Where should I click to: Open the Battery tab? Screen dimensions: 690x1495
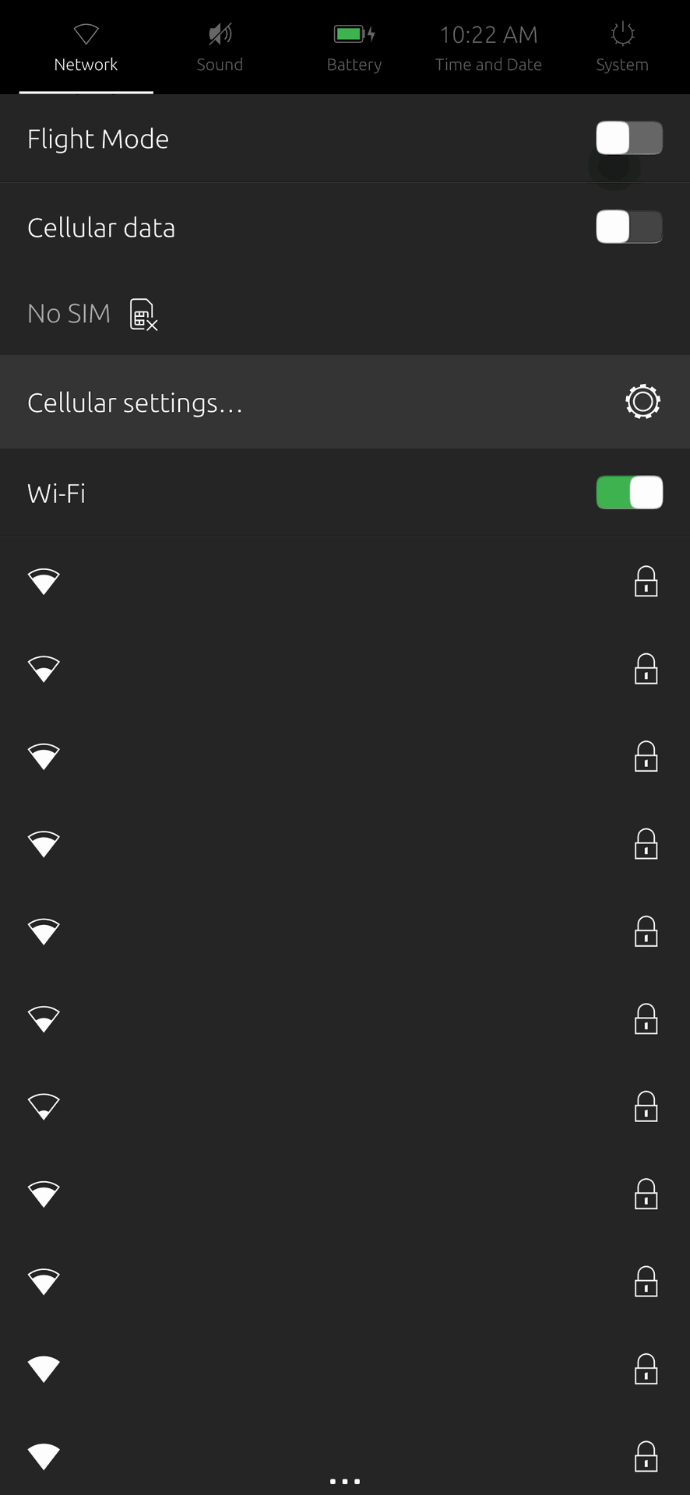pos(354,48)
